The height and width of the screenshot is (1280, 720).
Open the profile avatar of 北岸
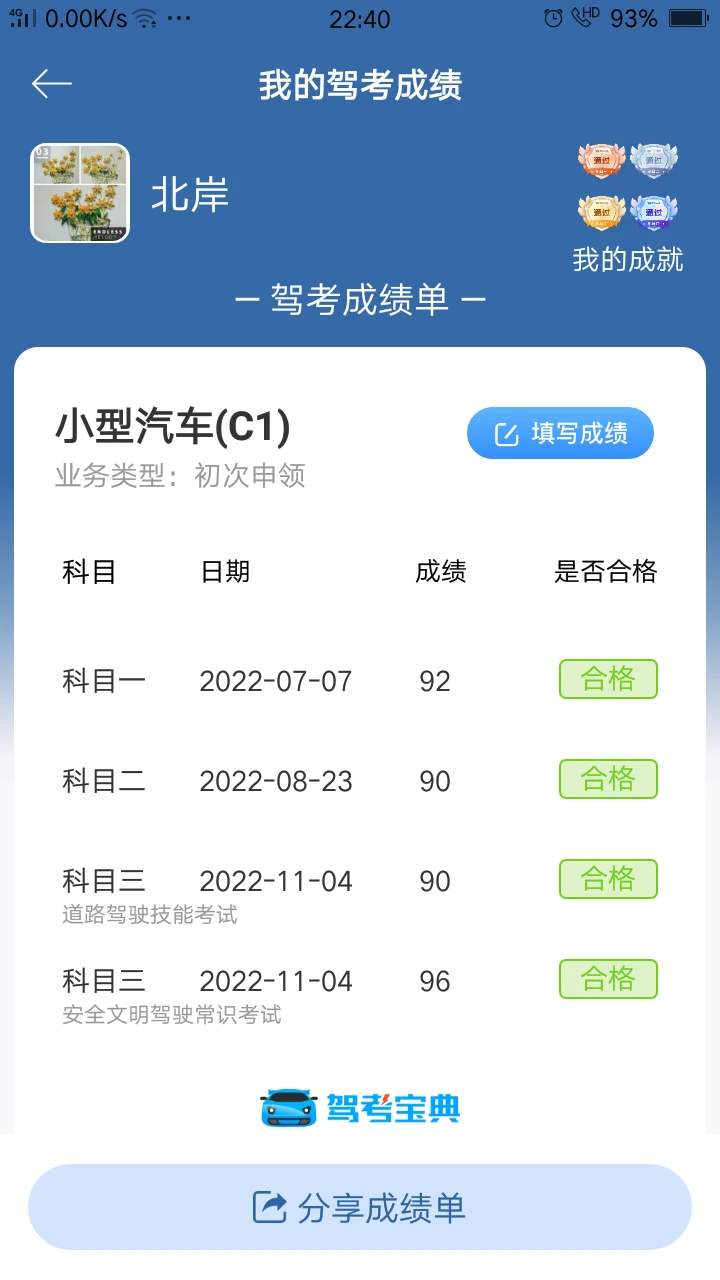coord(80,193)
